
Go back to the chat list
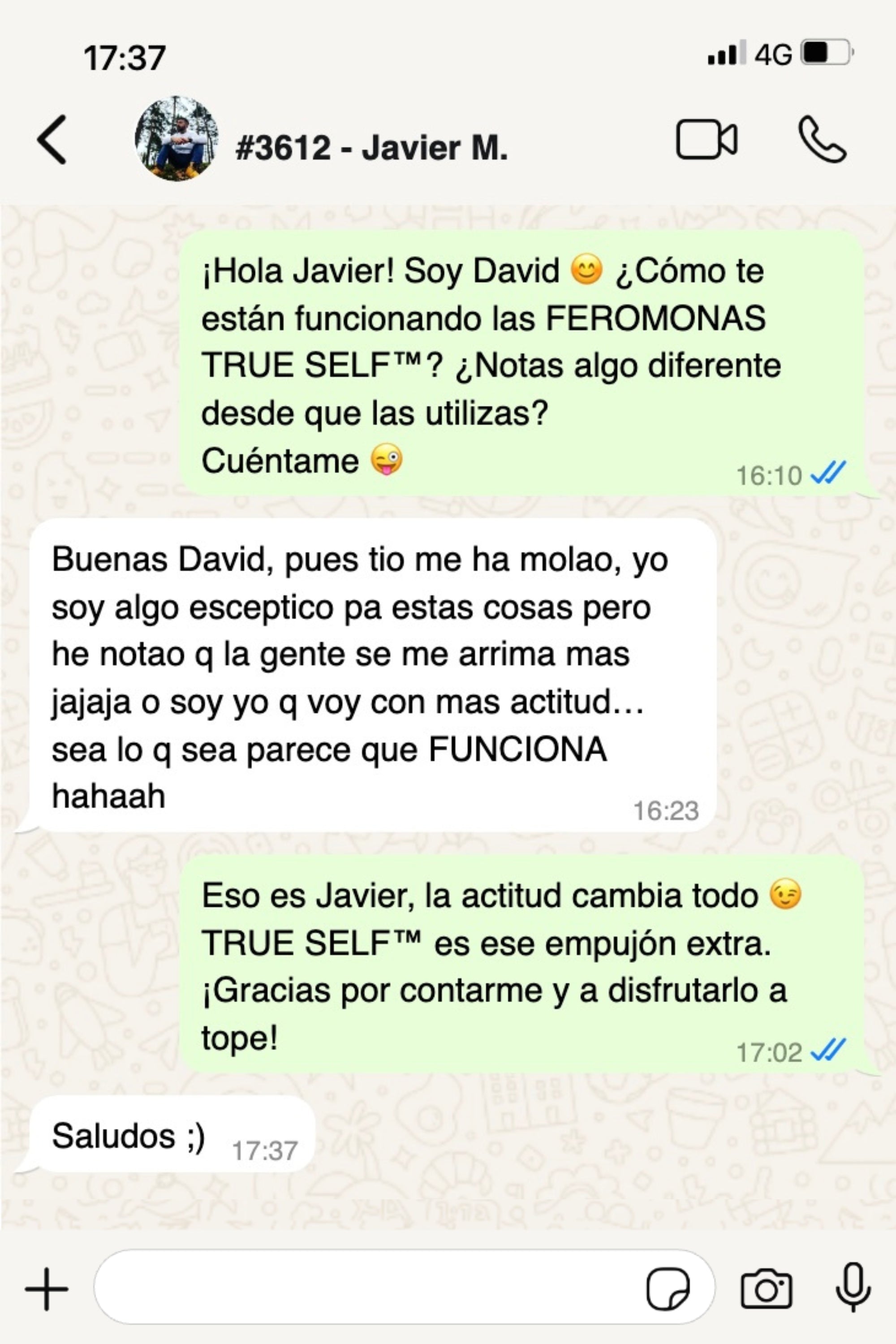click(x=52, y=139)
